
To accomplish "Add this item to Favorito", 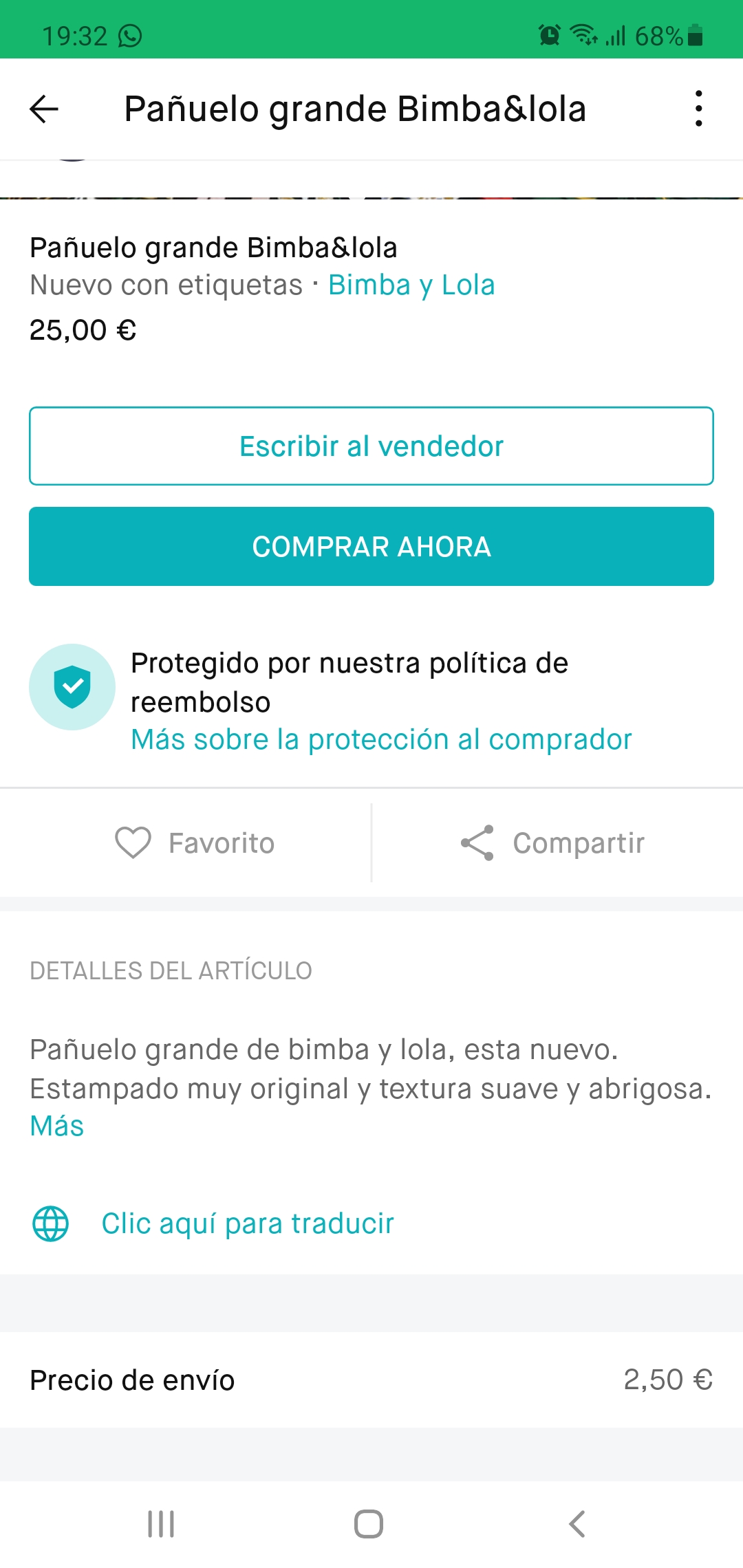I will [x=195, y=843].
